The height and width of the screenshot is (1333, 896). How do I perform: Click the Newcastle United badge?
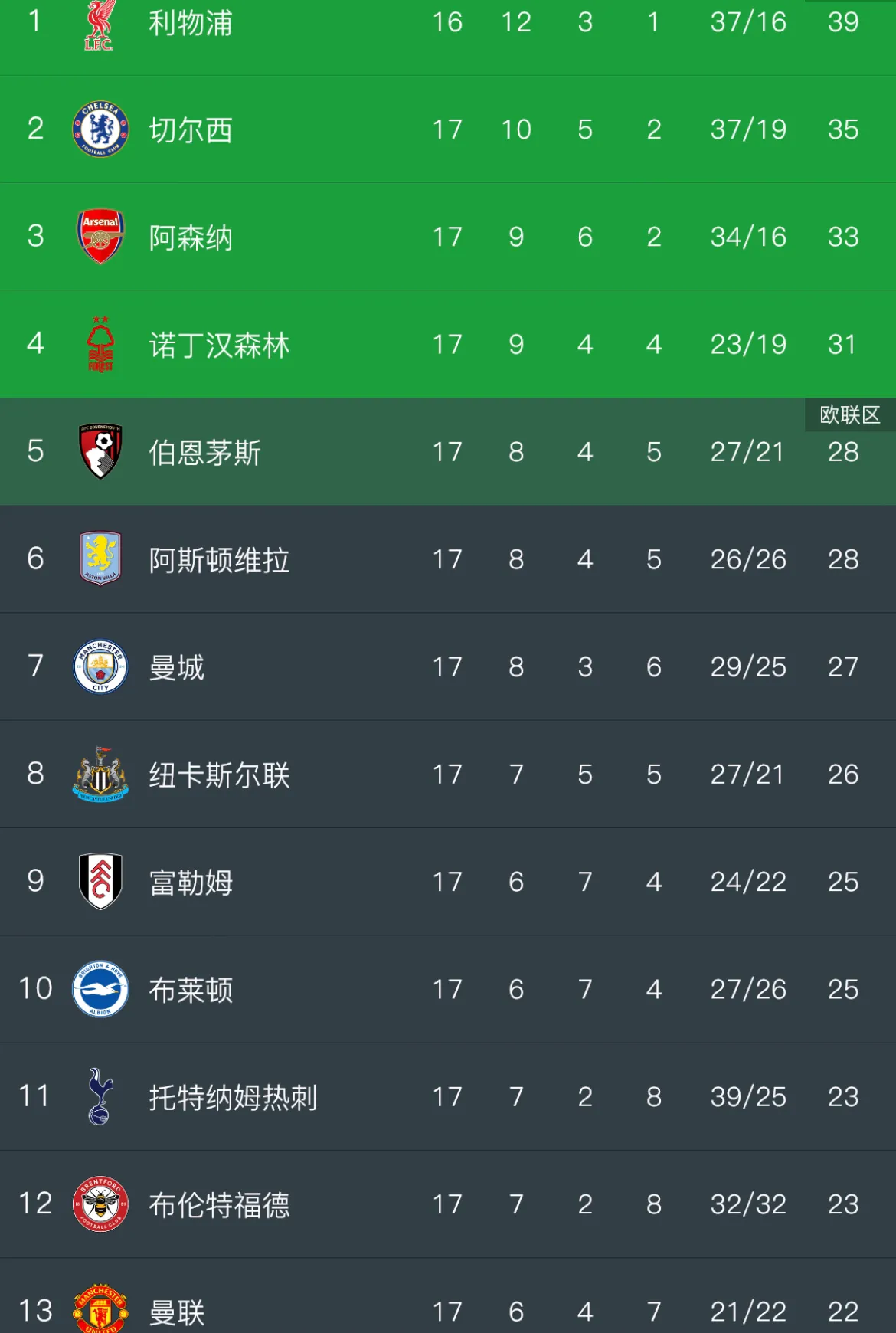[100, 775]
